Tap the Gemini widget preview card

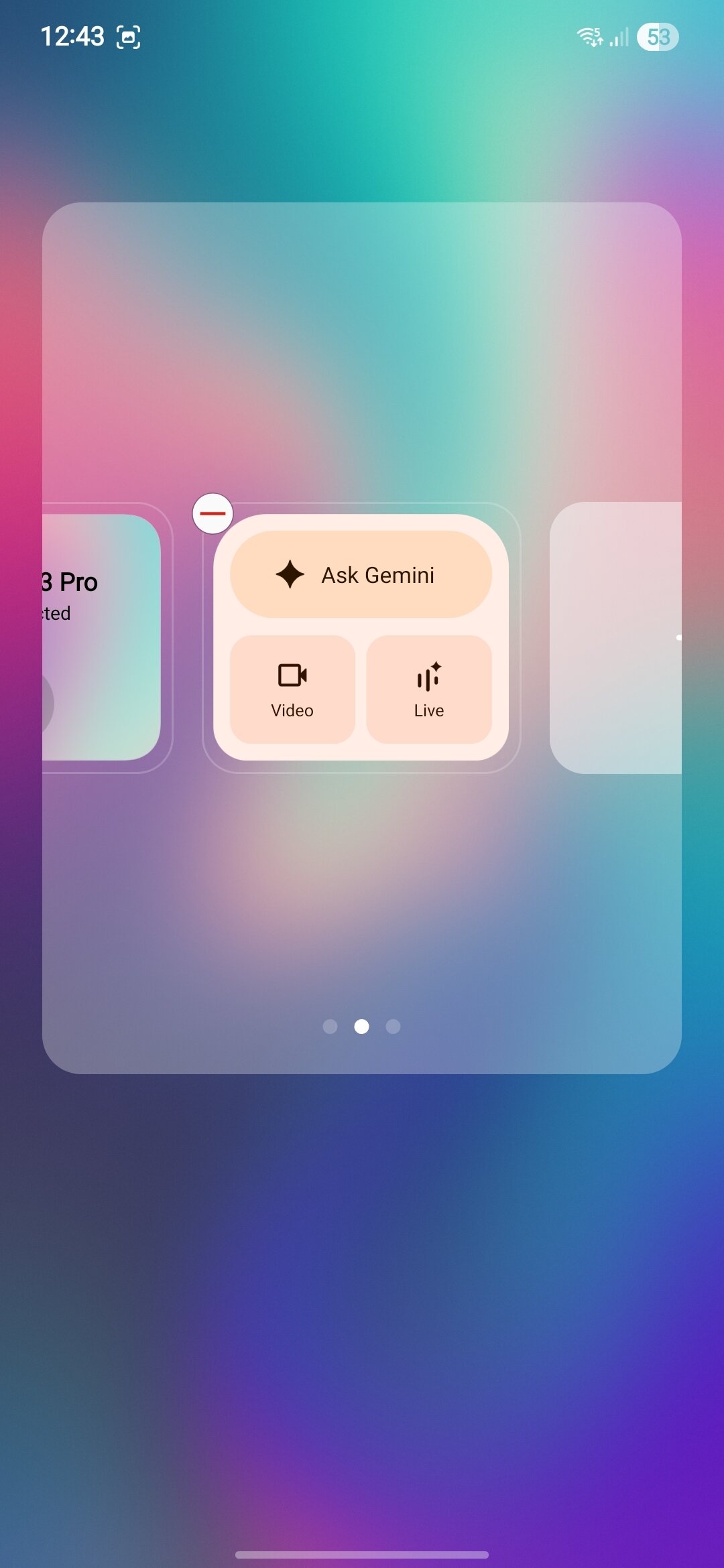tap(361, 637)
